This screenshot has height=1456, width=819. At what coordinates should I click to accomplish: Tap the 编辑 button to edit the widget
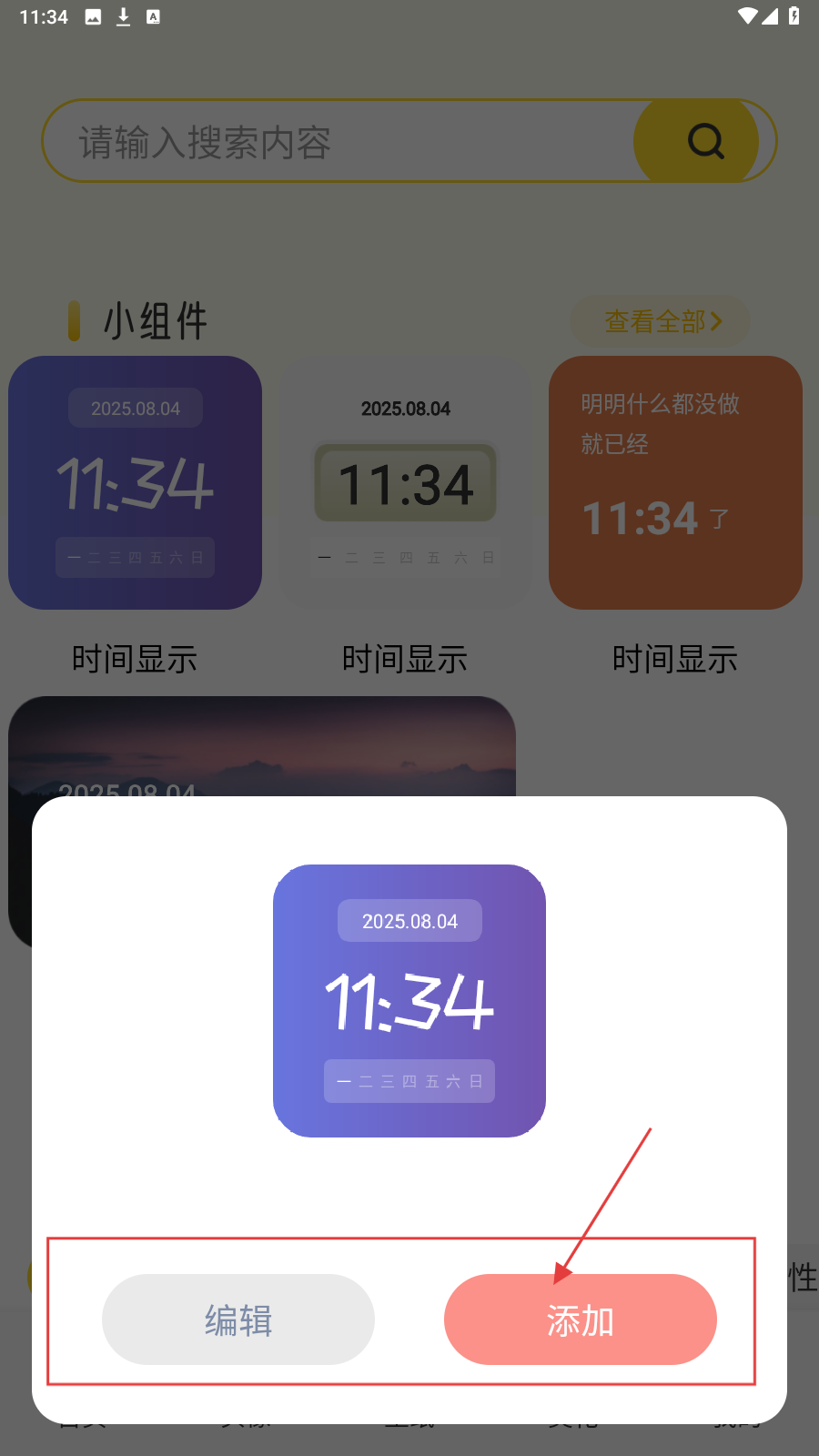click(238, 1319)
